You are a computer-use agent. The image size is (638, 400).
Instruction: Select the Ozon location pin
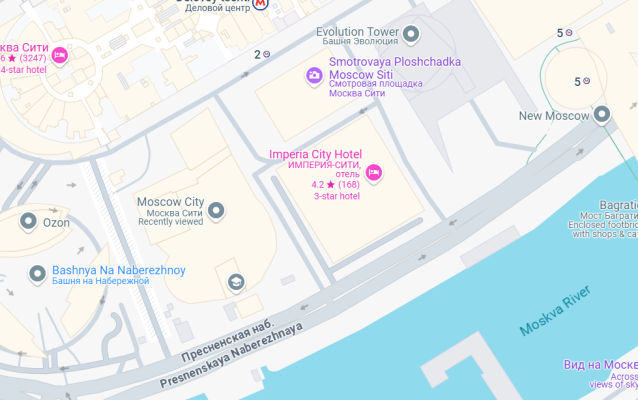tap(28, 222)
